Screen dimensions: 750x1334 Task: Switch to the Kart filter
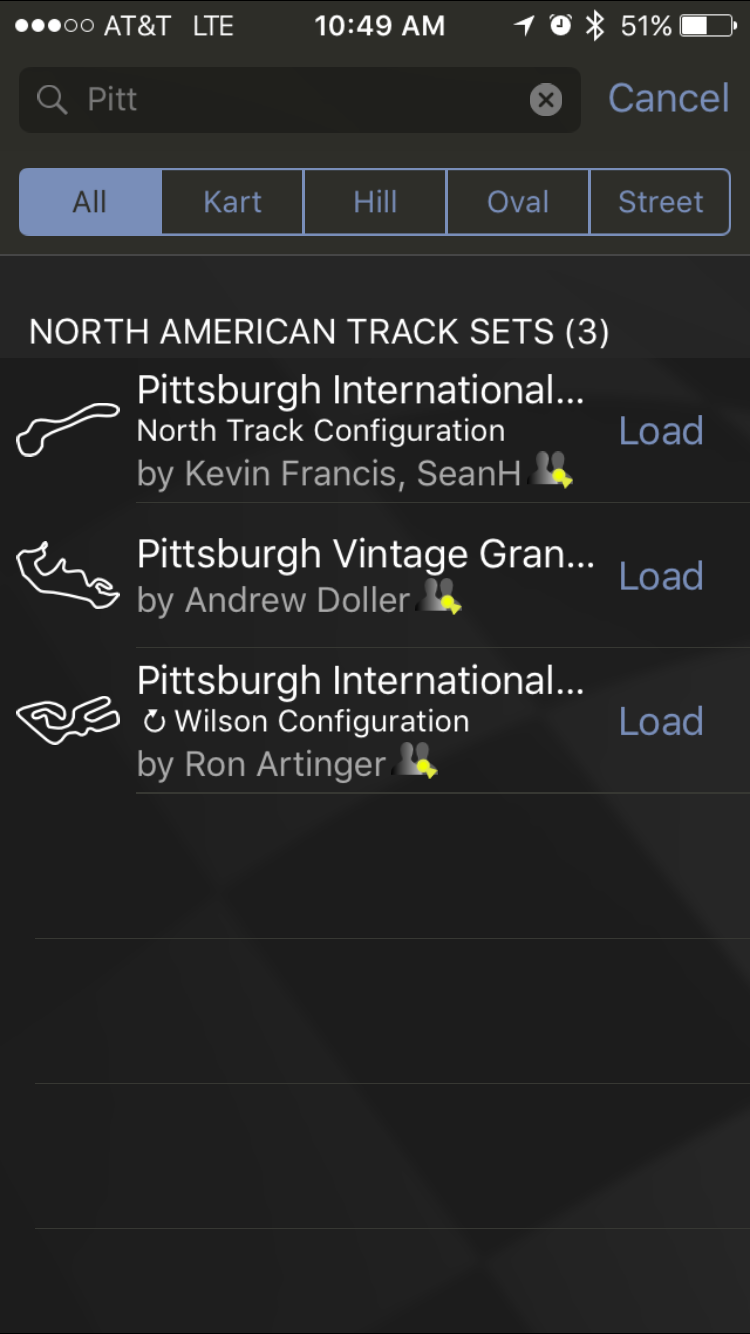[x=232, y=202]
